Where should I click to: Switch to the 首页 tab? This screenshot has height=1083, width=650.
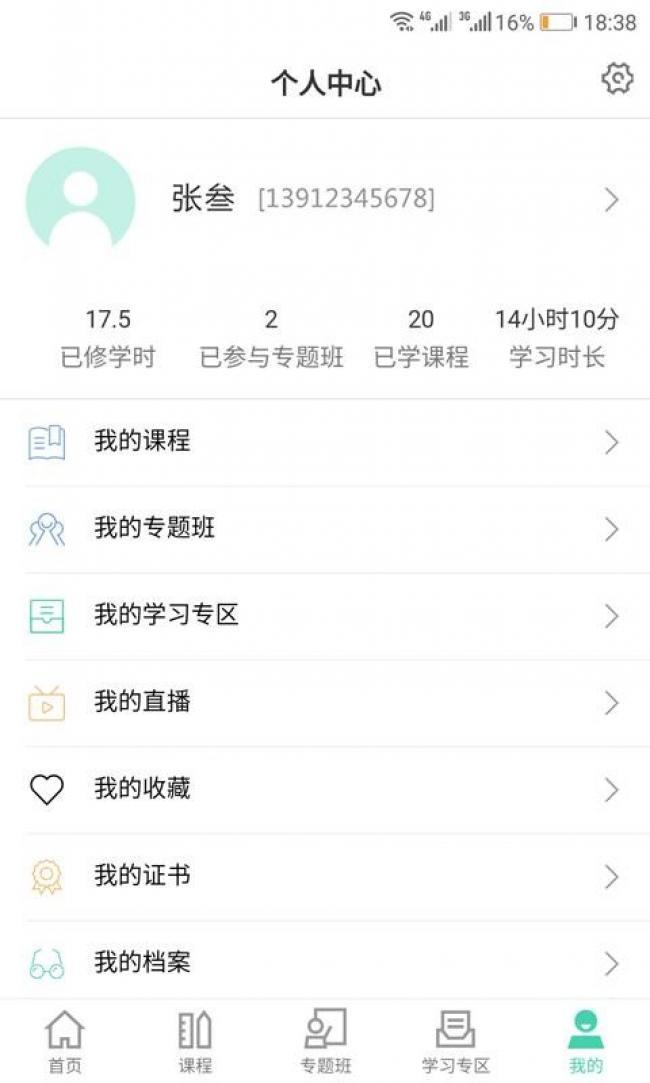(65, 1042)
